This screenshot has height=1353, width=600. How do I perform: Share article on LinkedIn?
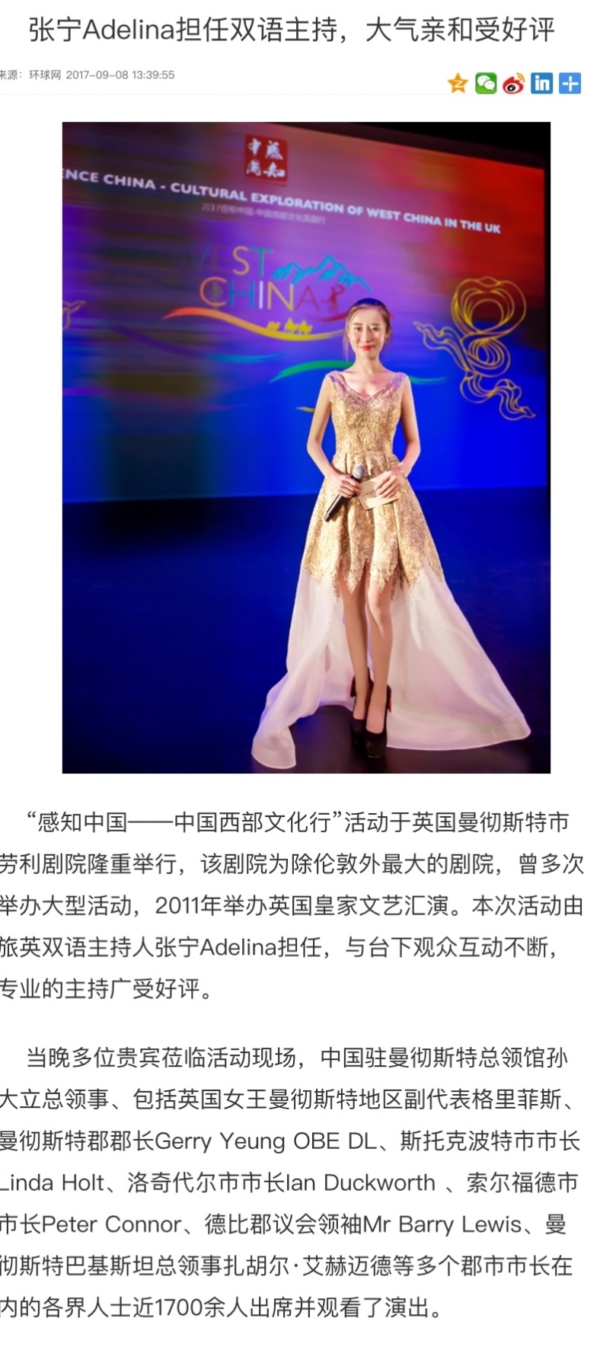(541, 83)
